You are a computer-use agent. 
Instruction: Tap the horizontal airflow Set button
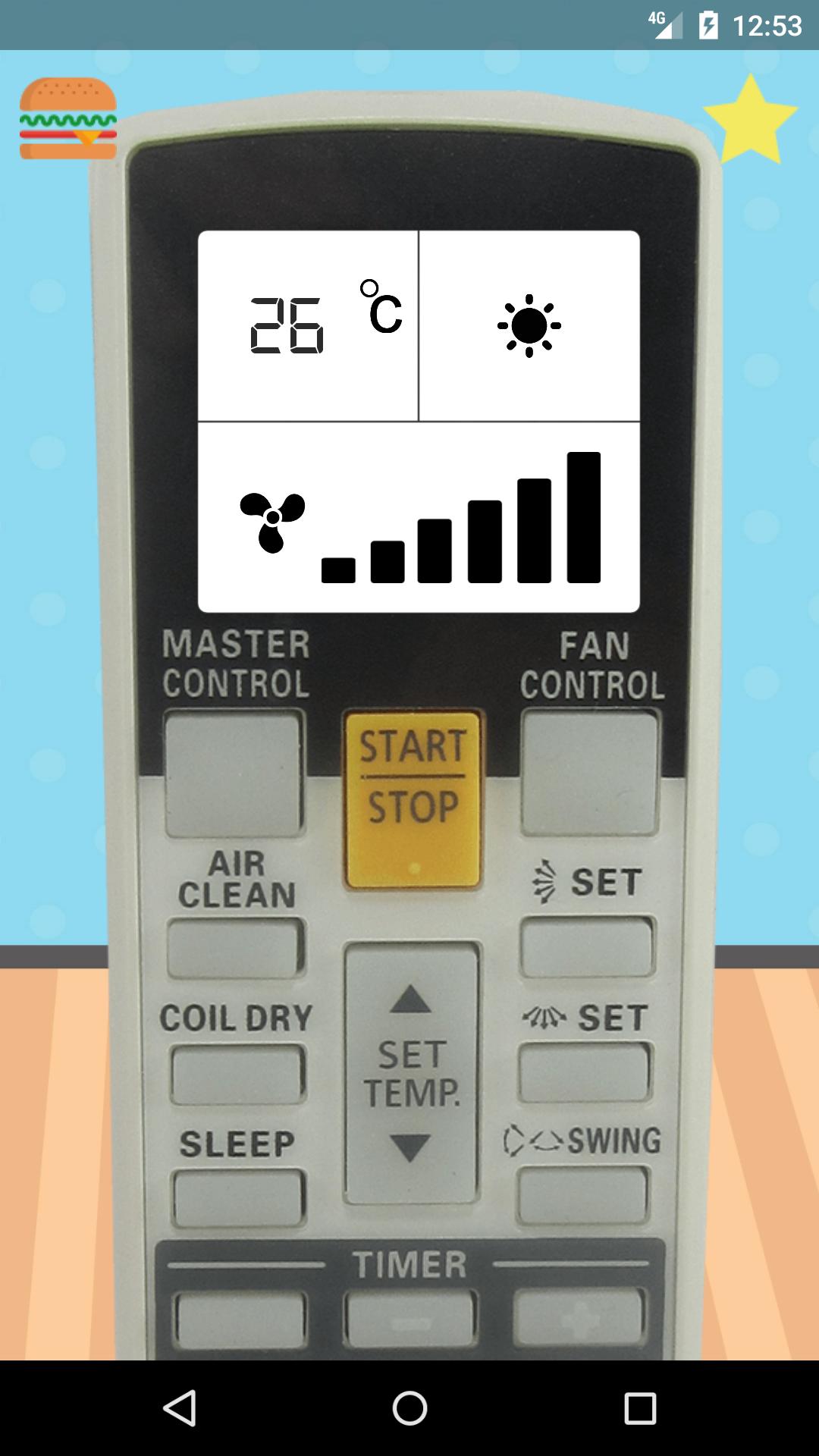click(585, 1073)
